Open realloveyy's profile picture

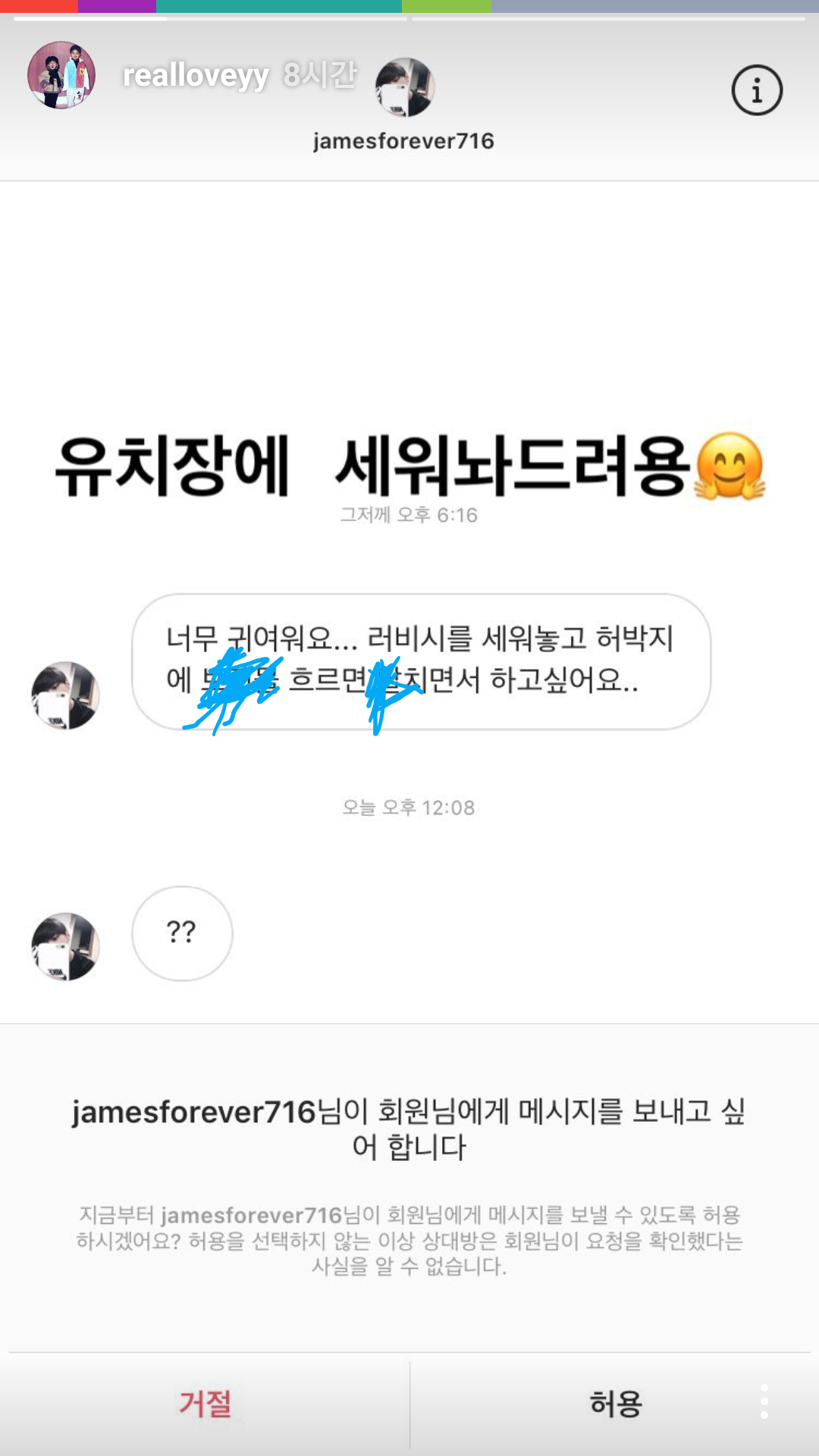coord(61,75)
